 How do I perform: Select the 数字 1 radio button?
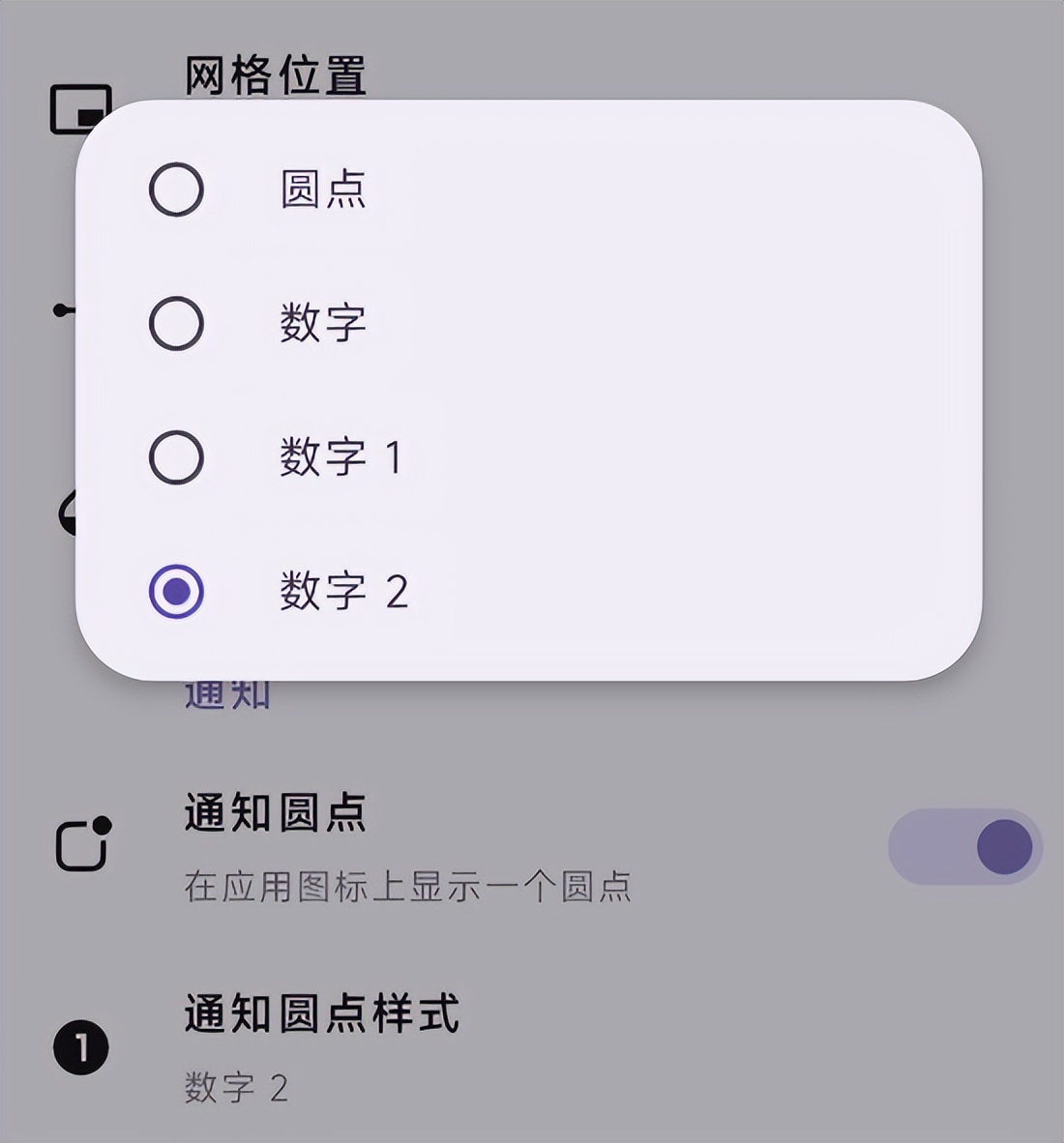point(178,457)
